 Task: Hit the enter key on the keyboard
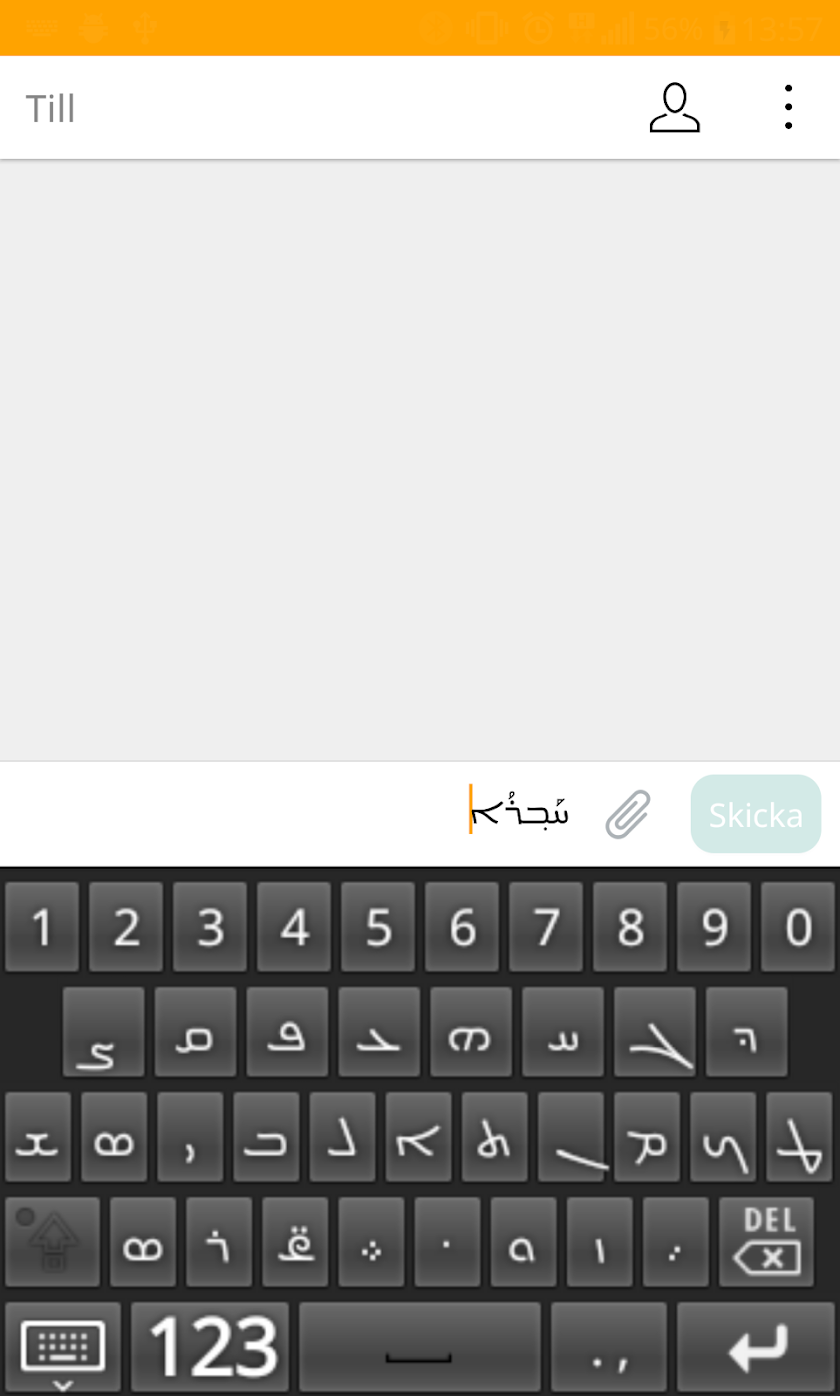pos(756,1347)
